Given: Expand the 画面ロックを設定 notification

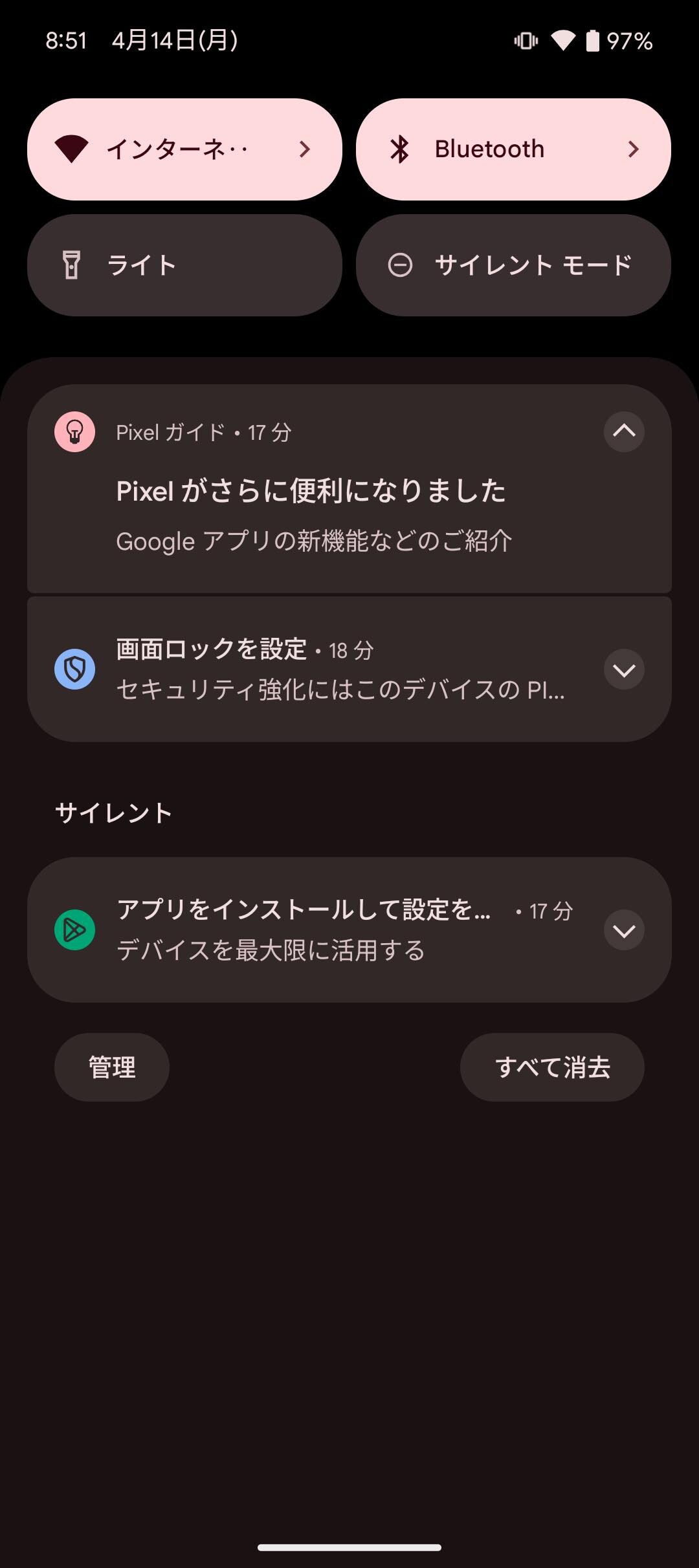Looking at the screenshot, I should pos(623,670).
